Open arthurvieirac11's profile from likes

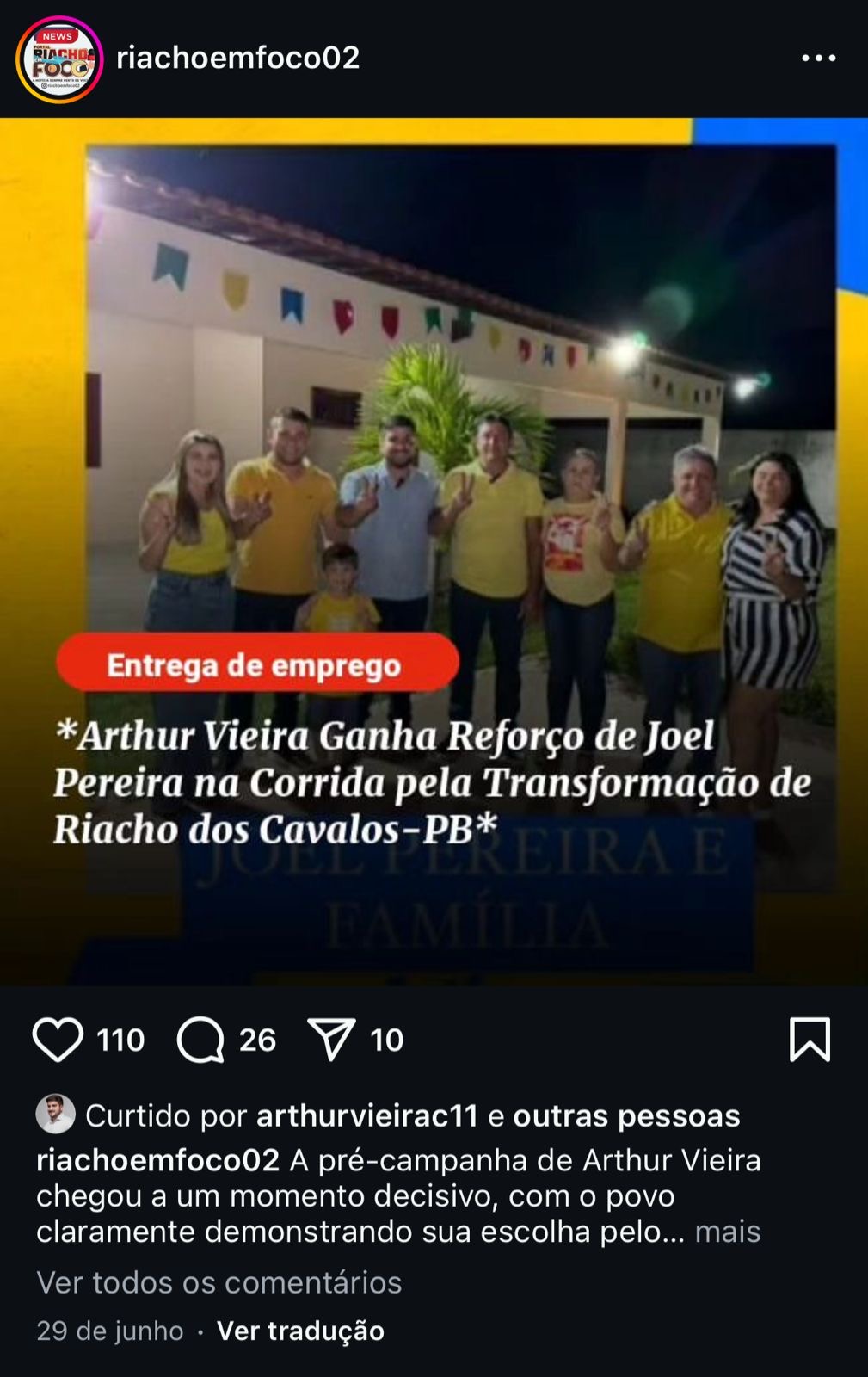click(366, 1115)
